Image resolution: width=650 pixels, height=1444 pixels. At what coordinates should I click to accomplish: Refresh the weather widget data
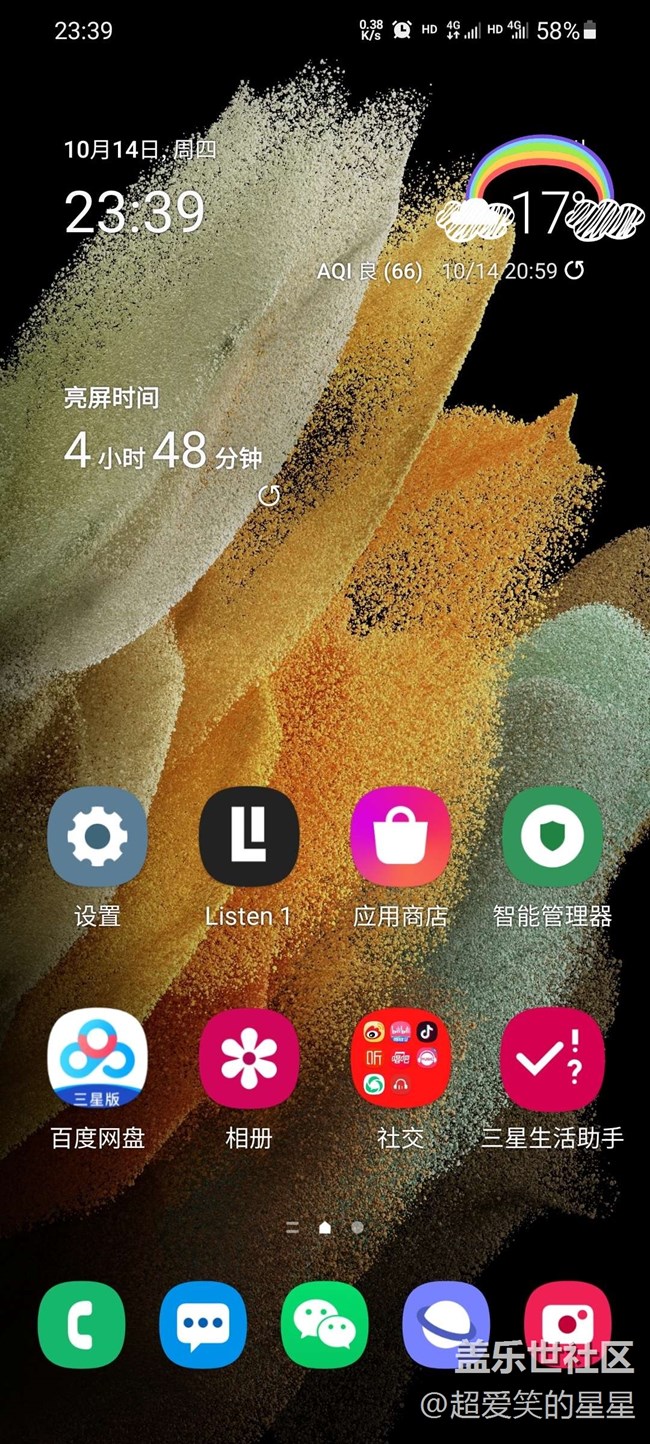pyautogui.click(x=575, y=270)
